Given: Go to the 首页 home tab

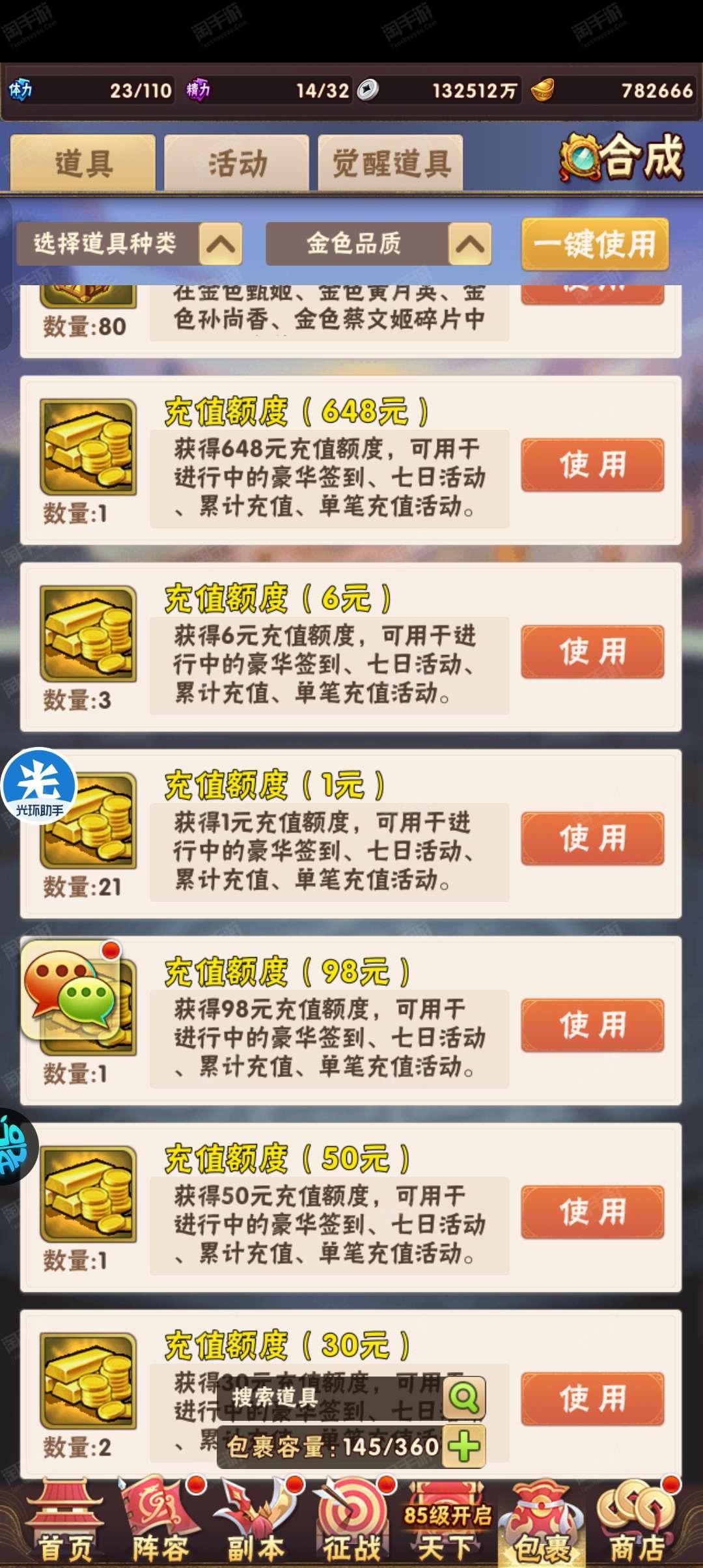Looking at the screenshot, I should pyautogui.click(x=64, y=1524).
